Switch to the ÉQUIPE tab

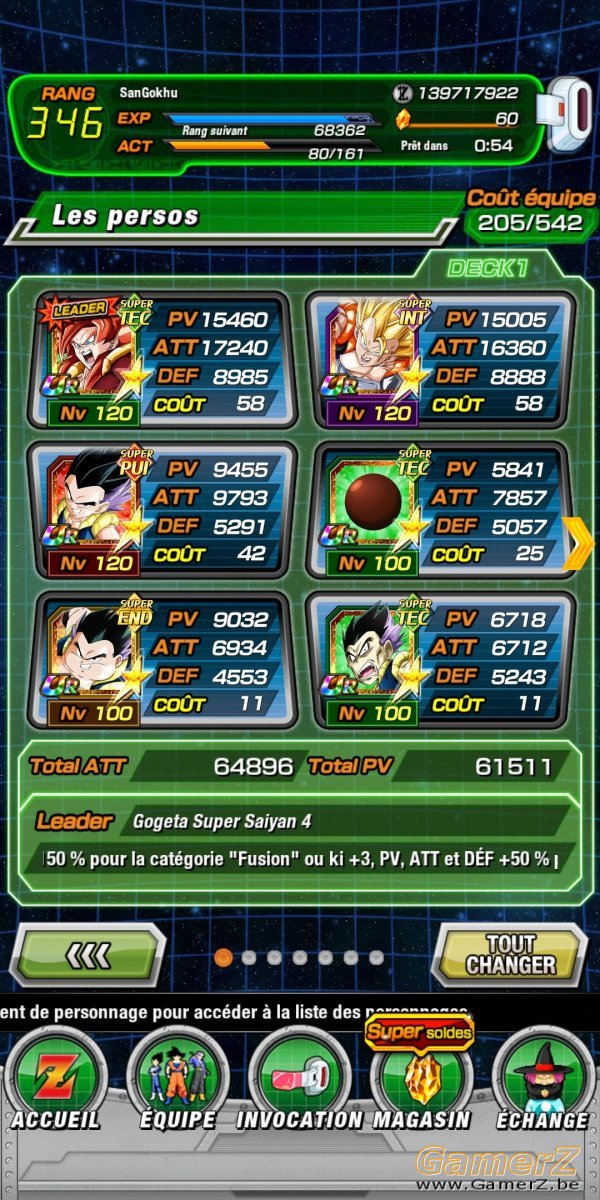click(177, 1080)
